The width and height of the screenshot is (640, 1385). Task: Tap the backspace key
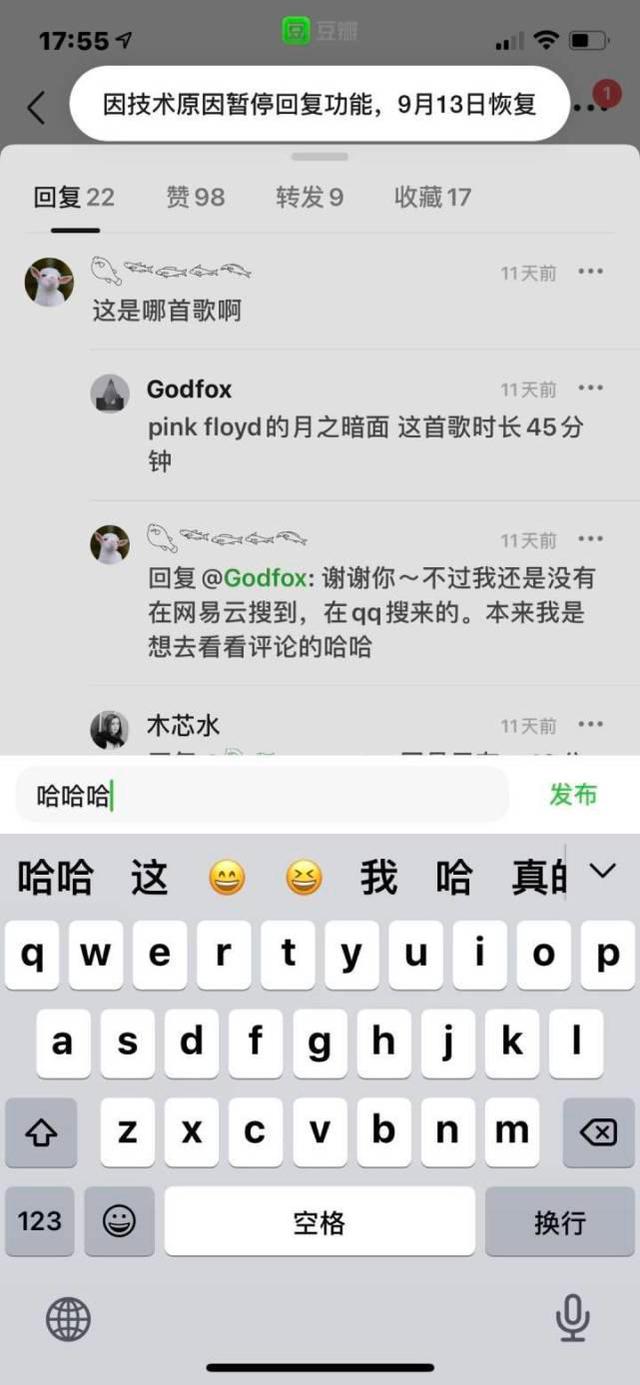(x=598, y=1132)
